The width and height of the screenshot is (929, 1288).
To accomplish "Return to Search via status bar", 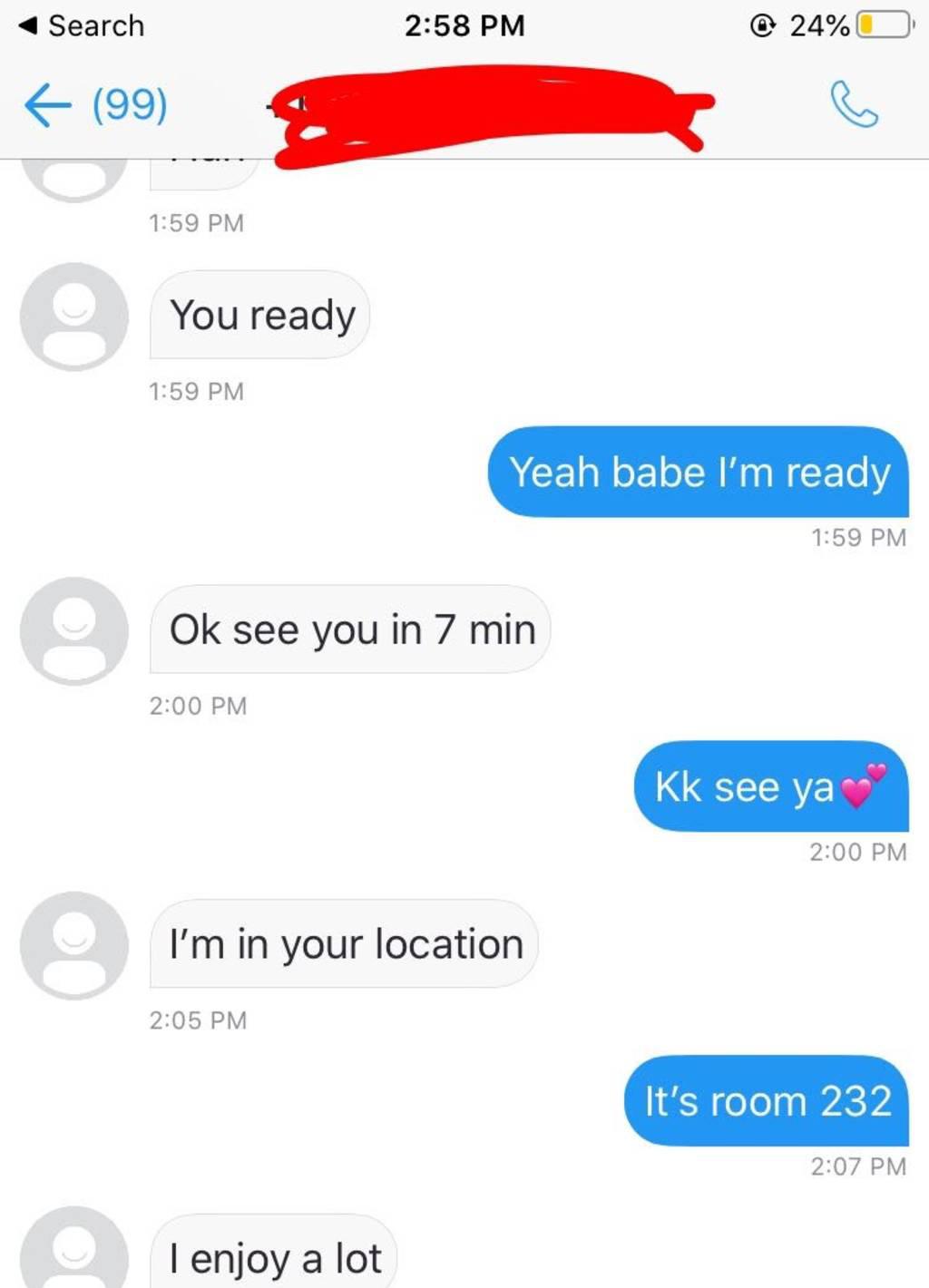I will click(x=82, y=25).
